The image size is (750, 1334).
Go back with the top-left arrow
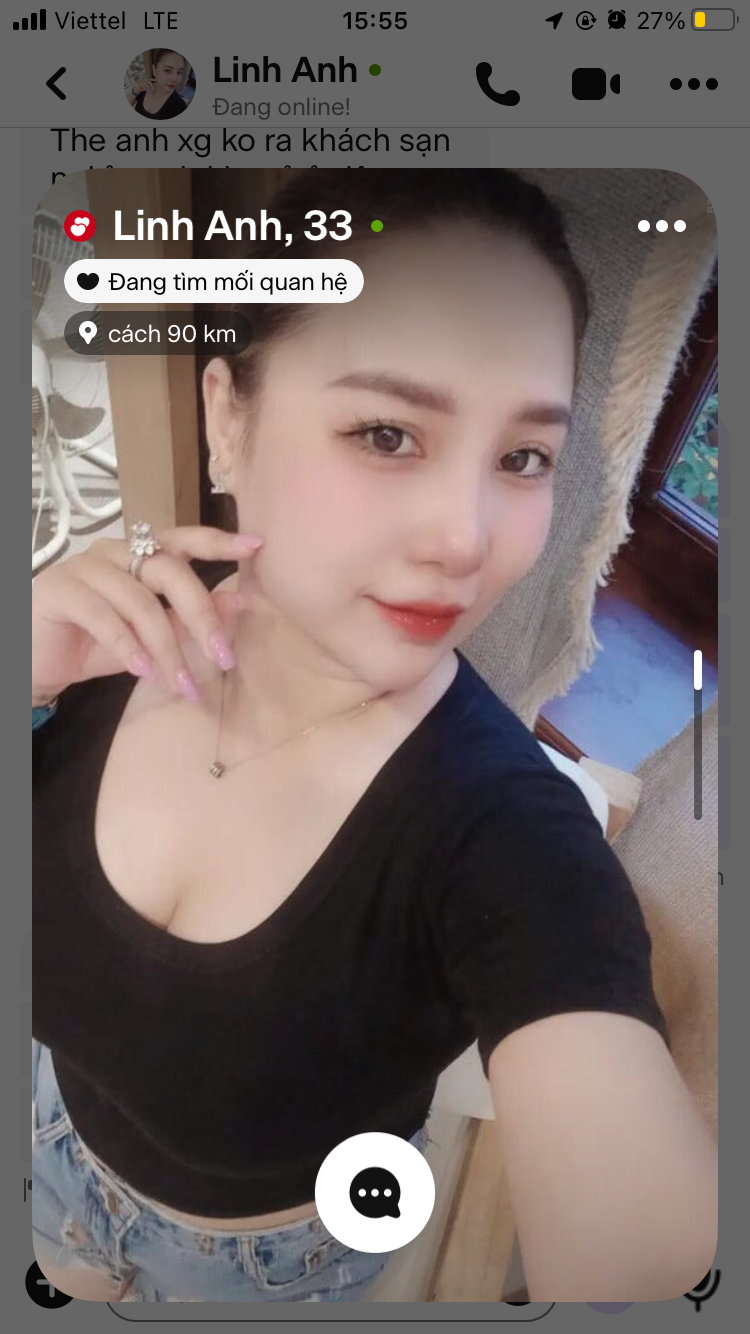coord(57,84)
